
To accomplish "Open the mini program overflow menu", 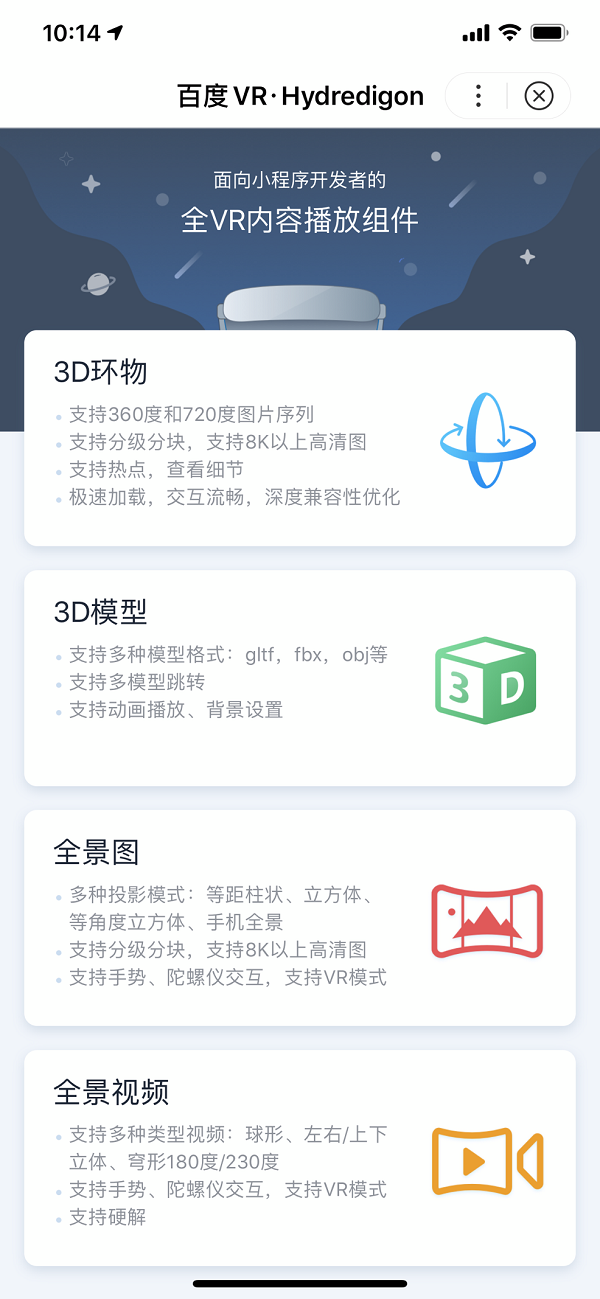I will click(478, 96).
